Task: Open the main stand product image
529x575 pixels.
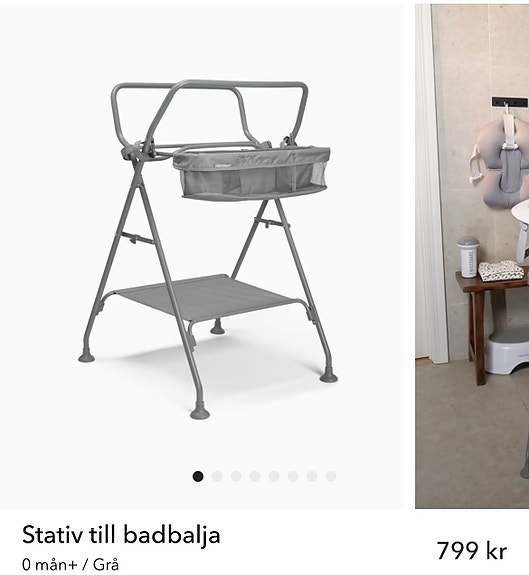Action: 202,256
